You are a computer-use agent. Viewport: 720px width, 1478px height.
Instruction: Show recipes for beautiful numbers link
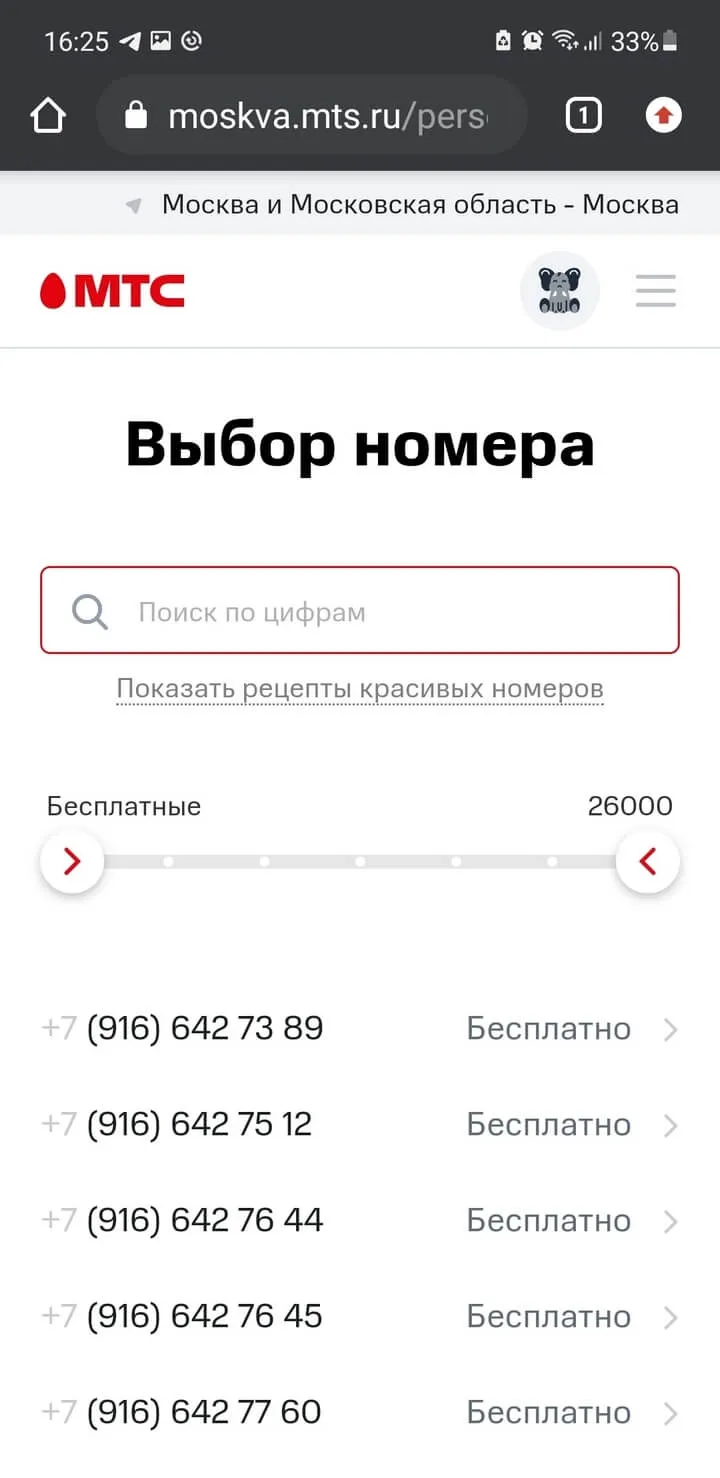(360, 689)
